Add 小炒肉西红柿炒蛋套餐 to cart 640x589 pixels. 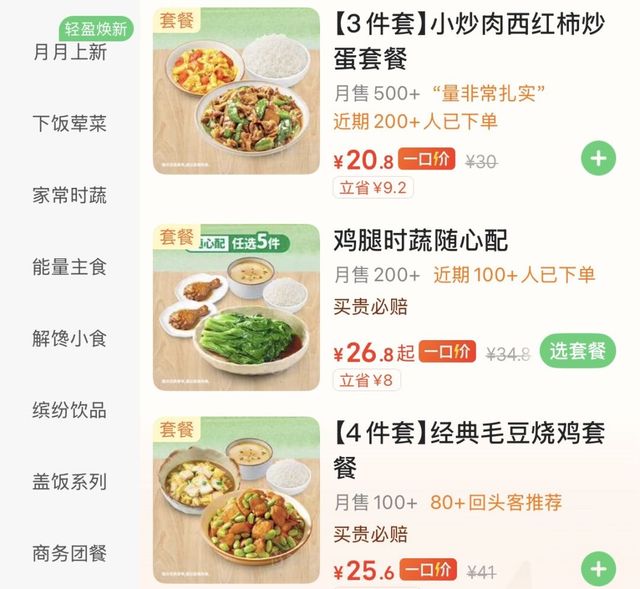point(598,158)
